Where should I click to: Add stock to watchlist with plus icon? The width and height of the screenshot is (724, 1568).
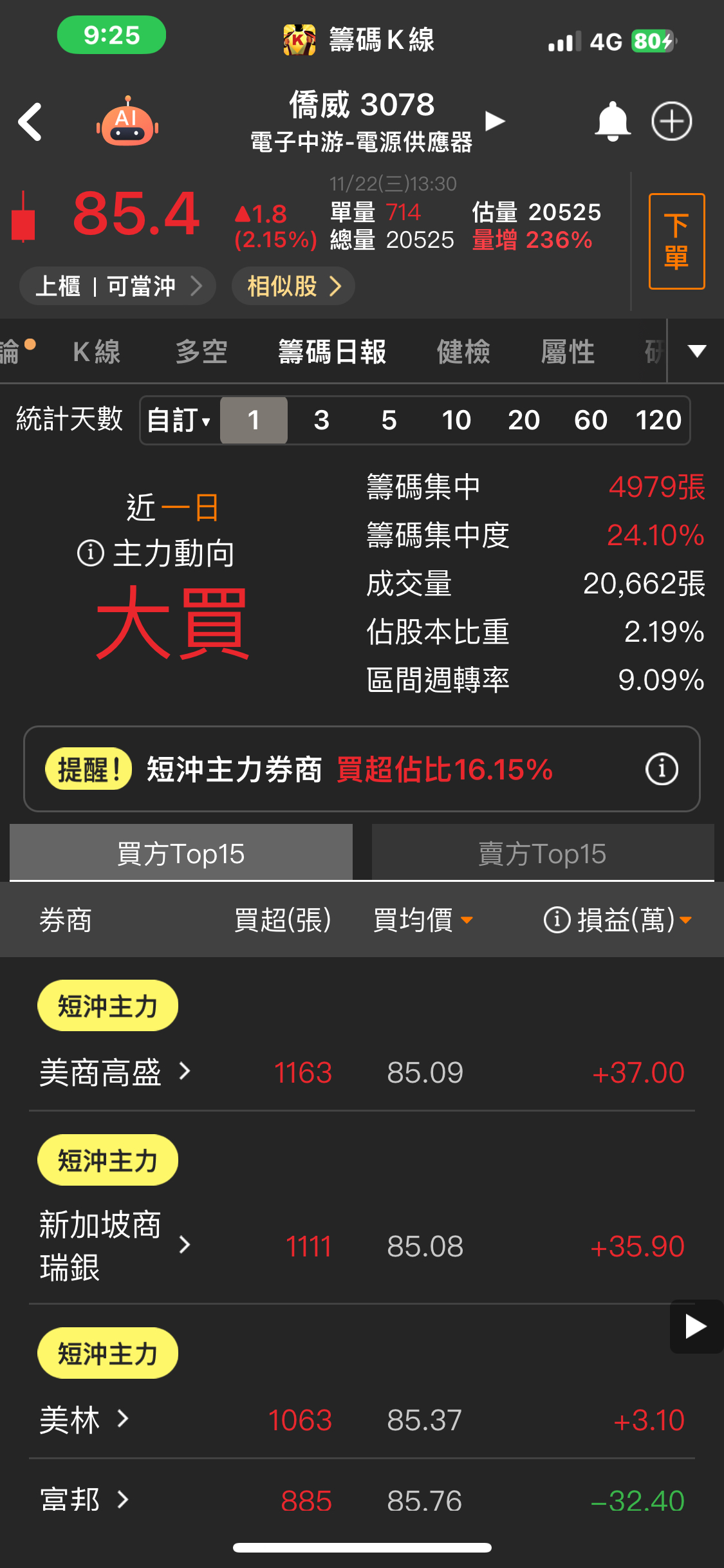click(x=671, y=121)
